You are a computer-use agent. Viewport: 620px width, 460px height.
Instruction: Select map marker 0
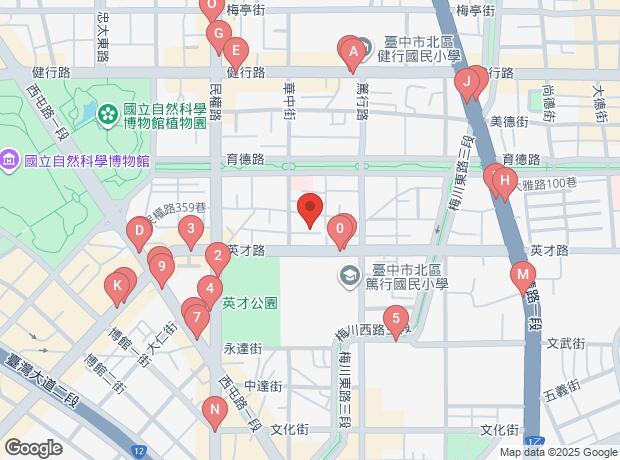click(341, 229)
